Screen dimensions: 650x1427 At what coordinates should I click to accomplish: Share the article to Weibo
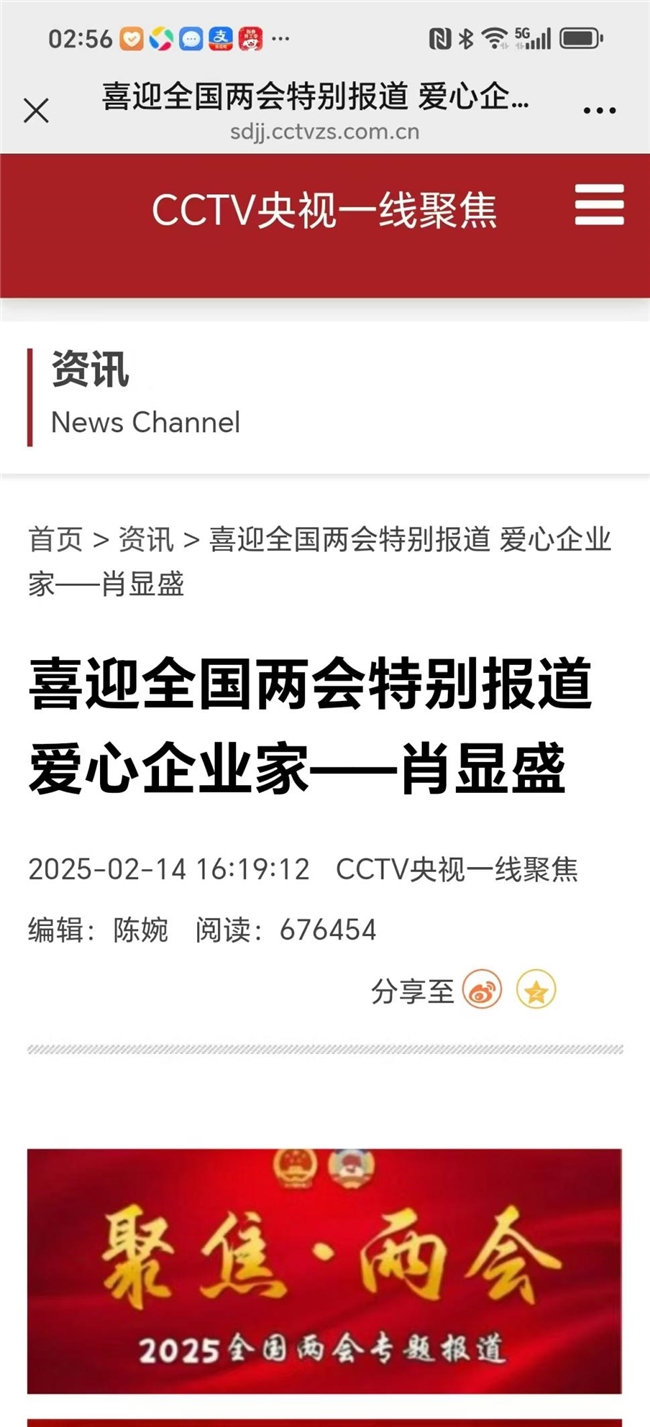tap(482, 991)
